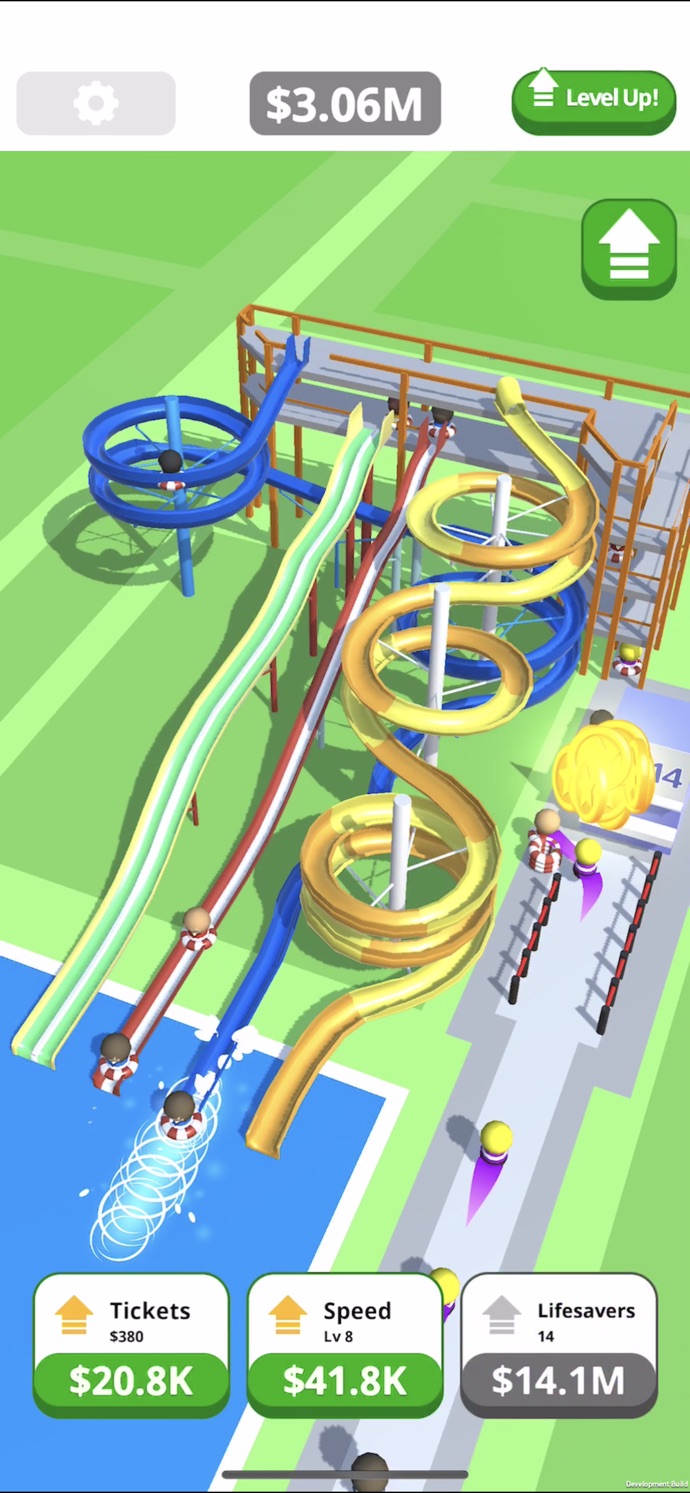690x1493 pixels.
Task: Tap the green upgrade arrow button
Action: click(x=628, y=249)
